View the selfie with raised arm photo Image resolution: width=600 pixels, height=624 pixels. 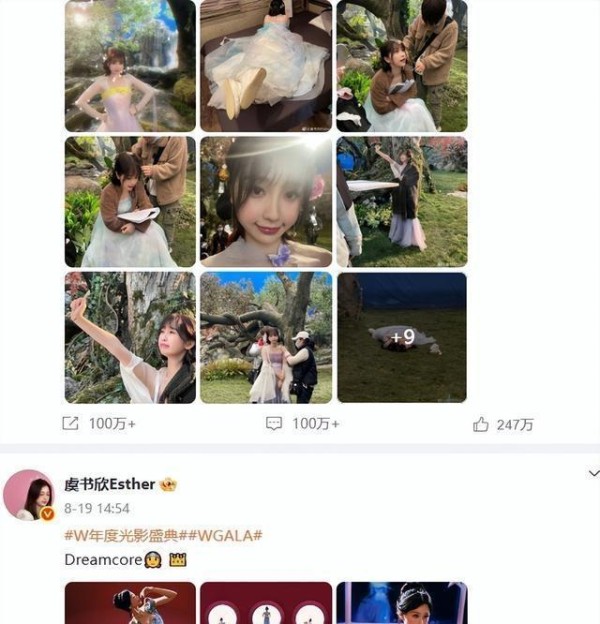pyautogui.click(x=130, y=338)
